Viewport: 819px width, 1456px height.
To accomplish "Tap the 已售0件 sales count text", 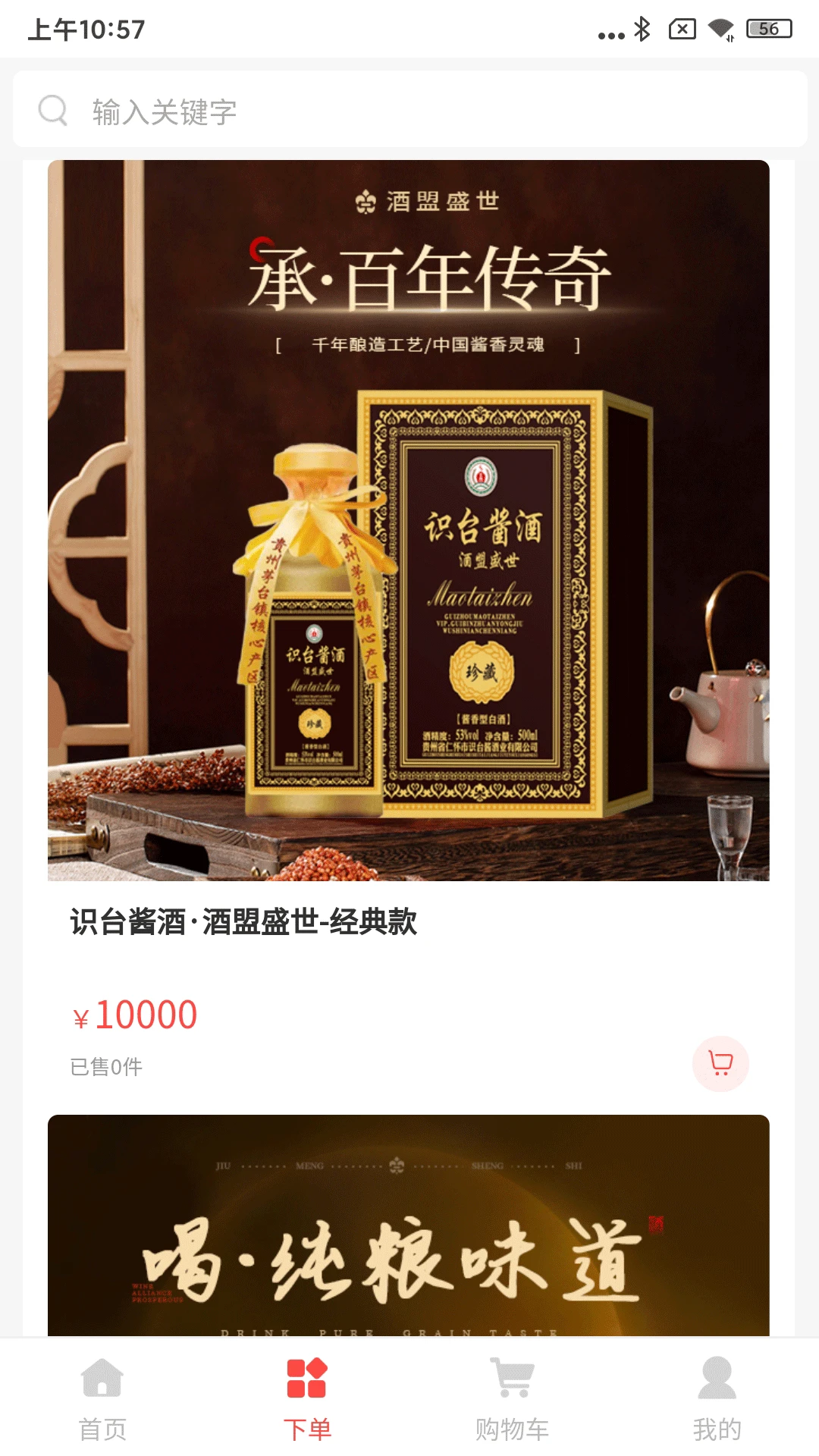I will 106,1065.
